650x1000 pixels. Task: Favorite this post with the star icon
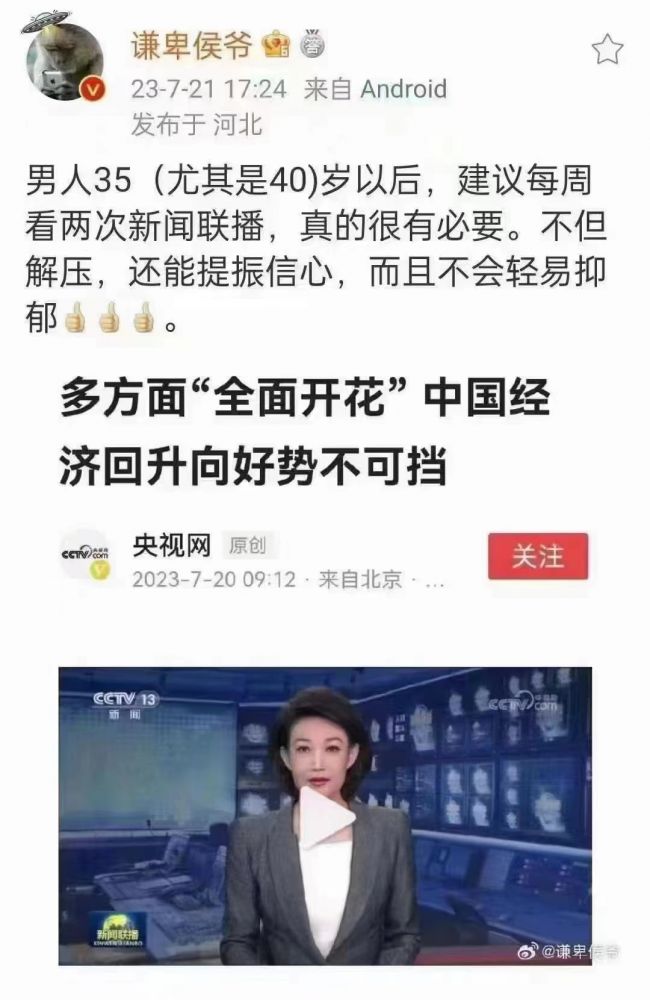coord(607,49)
